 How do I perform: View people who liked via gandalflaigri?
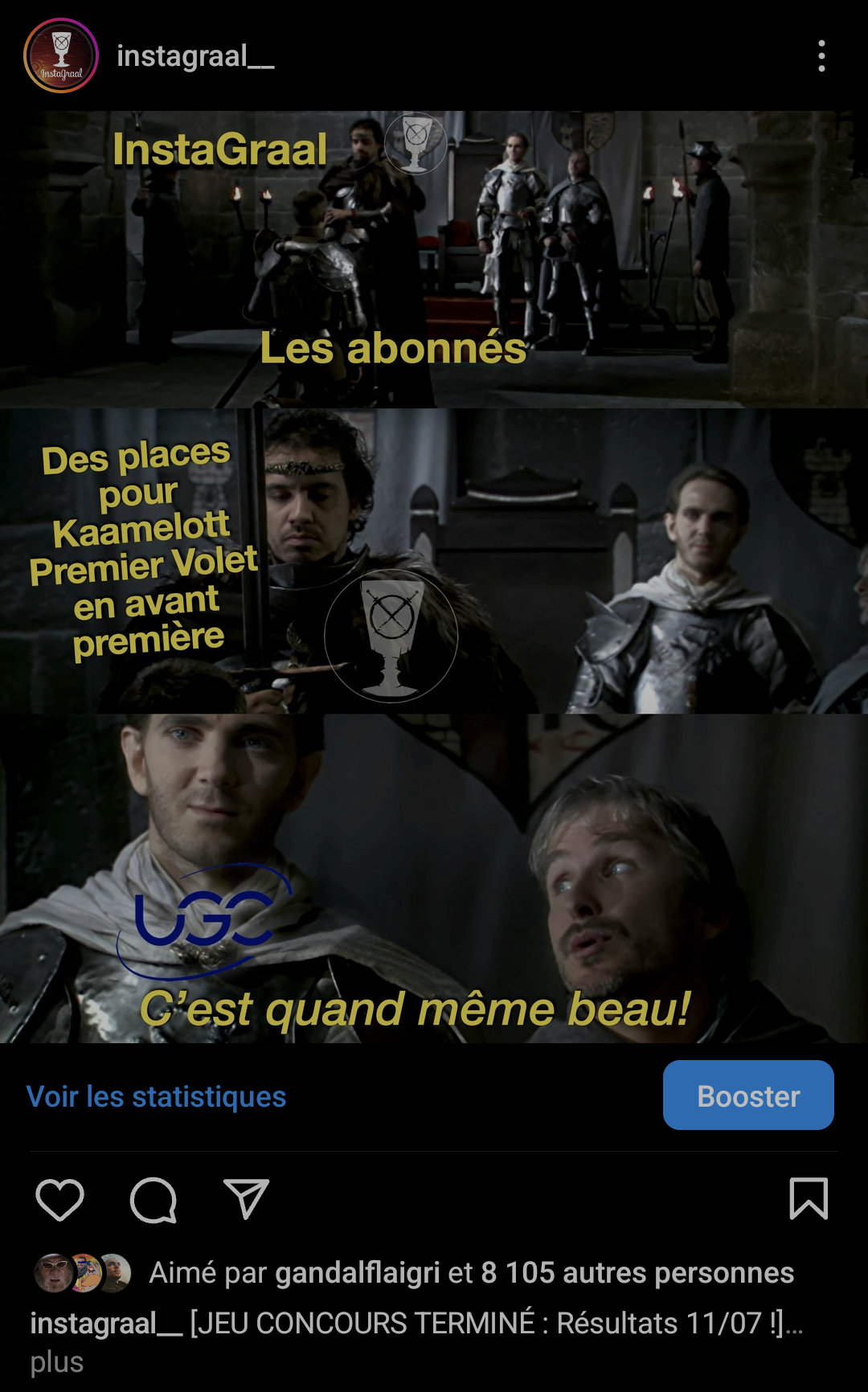pyautogui.click(x=357, y=1272)
